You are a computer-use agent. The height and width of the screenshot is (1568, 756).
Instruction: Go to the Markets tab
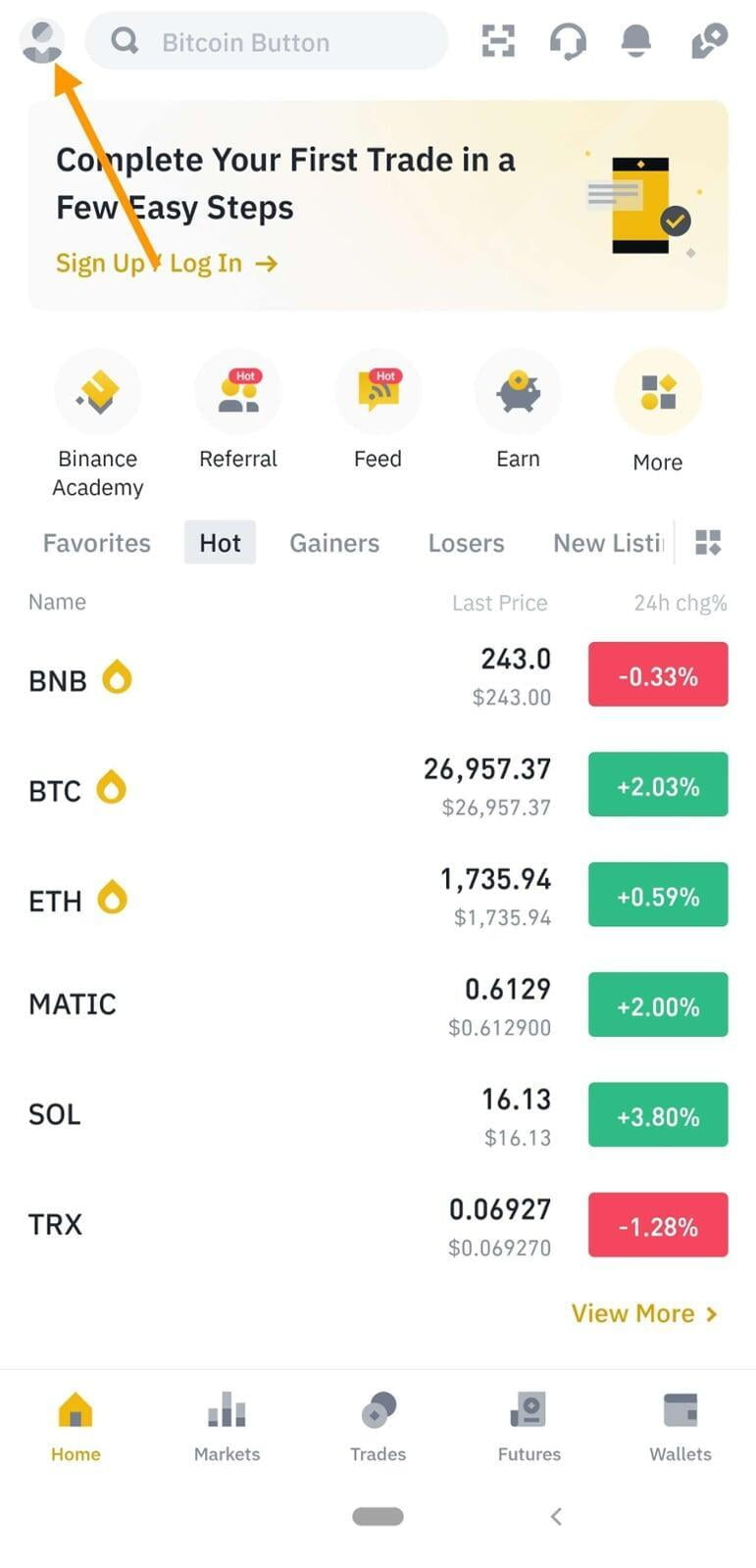[x=227, y=1426]
